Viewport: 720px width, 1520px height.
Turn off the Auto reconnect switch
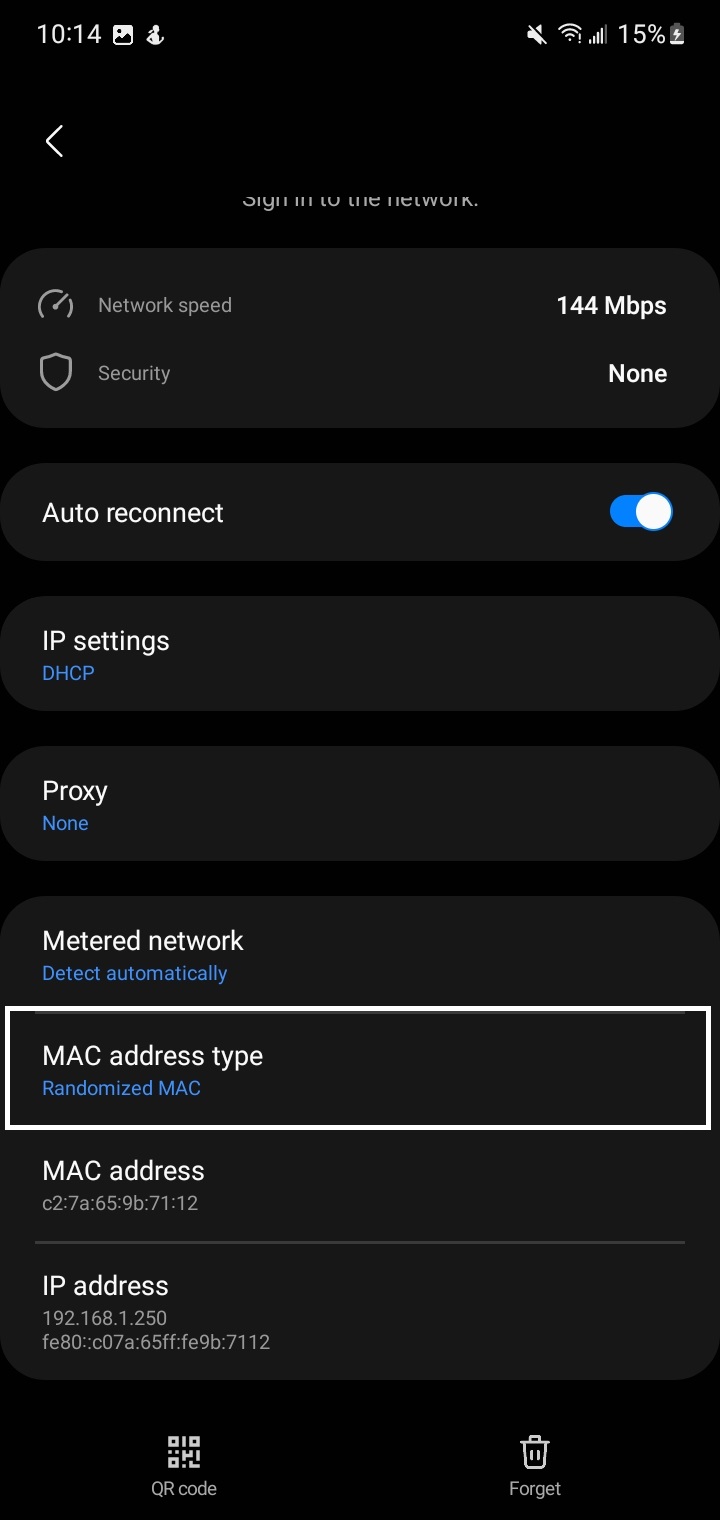[640, 512]
